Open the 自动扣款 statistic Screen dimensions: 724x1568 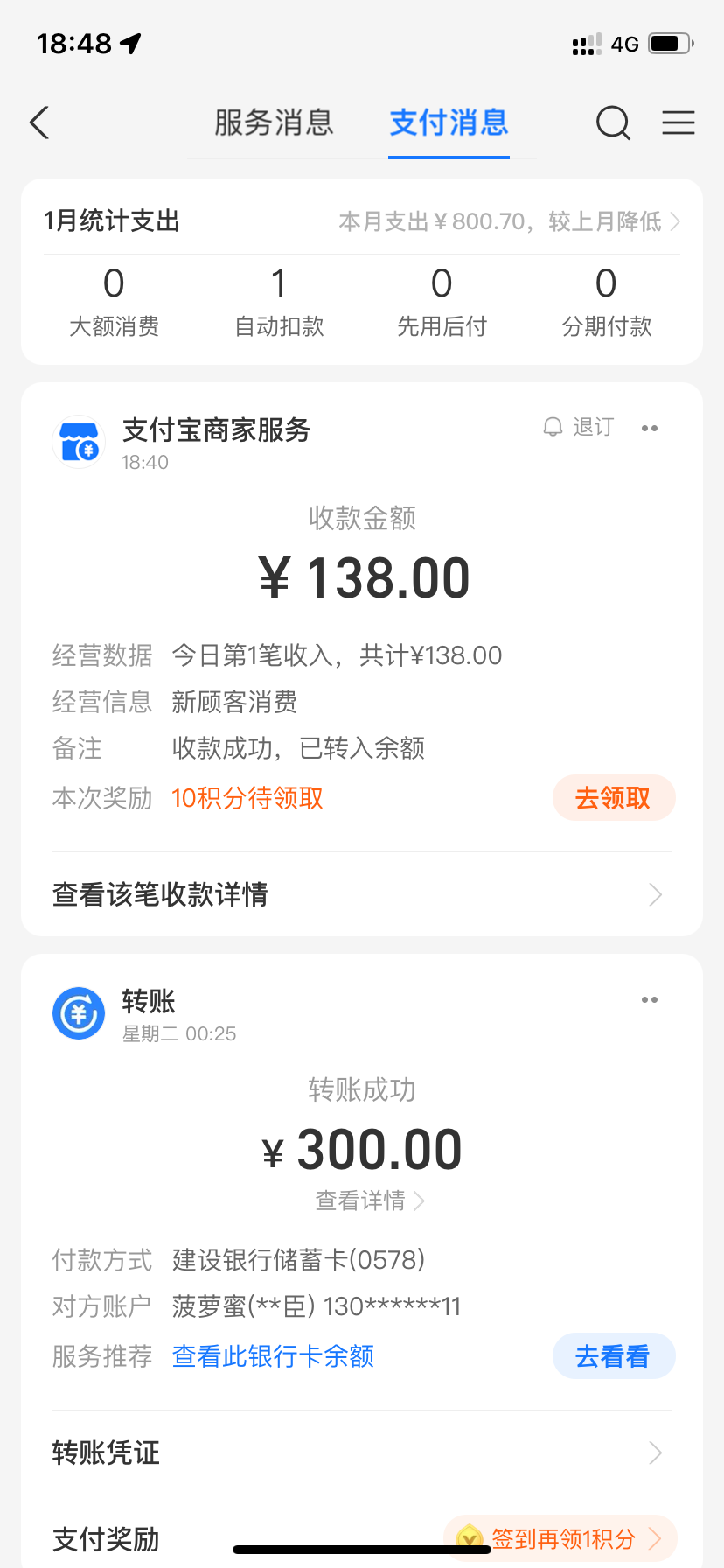[279, 302]
